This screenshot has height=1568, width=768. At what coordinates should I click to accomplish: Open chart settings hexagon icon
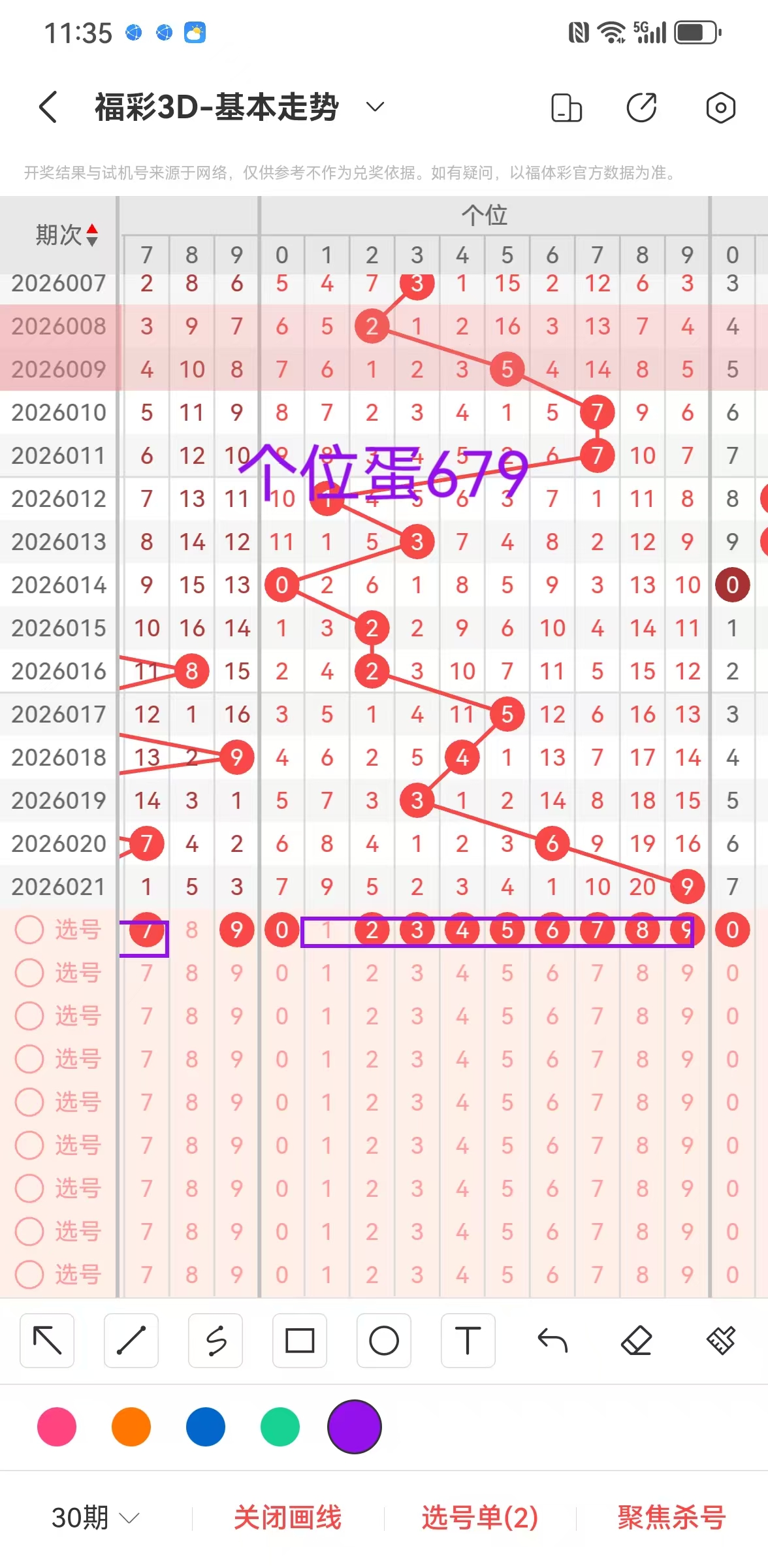tap(720, 108)
